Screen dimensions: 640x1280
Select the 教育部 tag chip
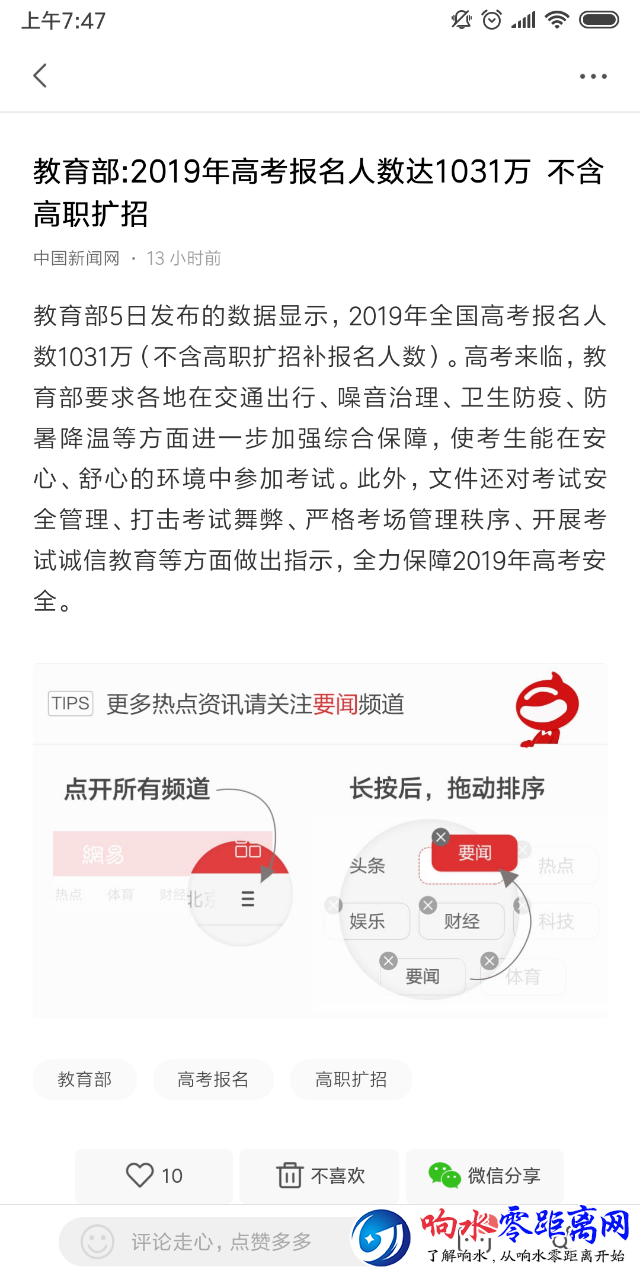pos(84,1080)
